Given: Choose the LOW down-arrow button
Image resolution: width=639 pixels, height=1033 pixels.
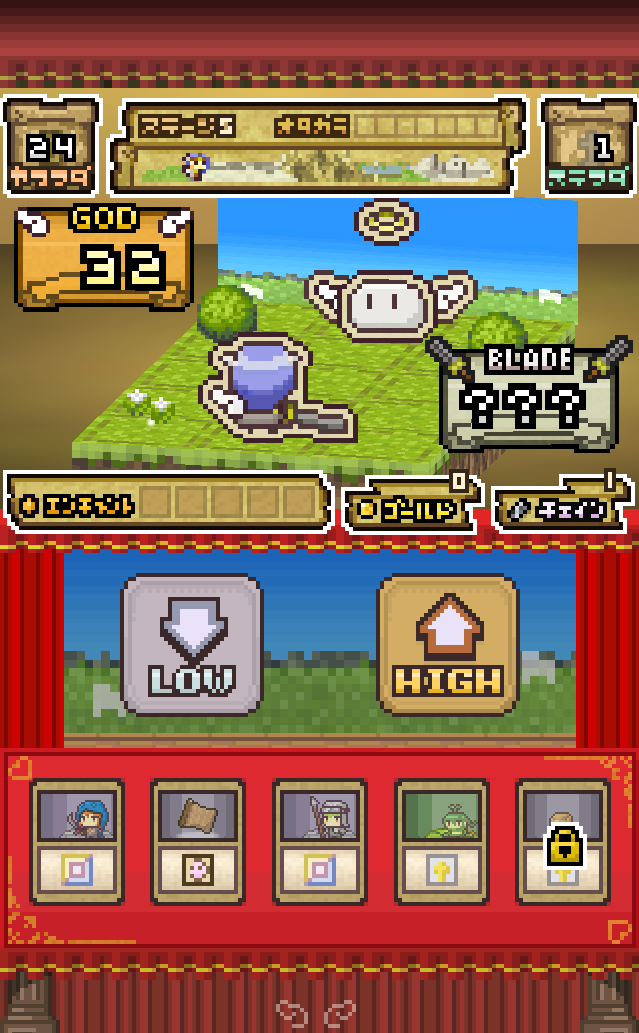Looking at the screenshot, I should pyautogui.click(x=192, y=644).
